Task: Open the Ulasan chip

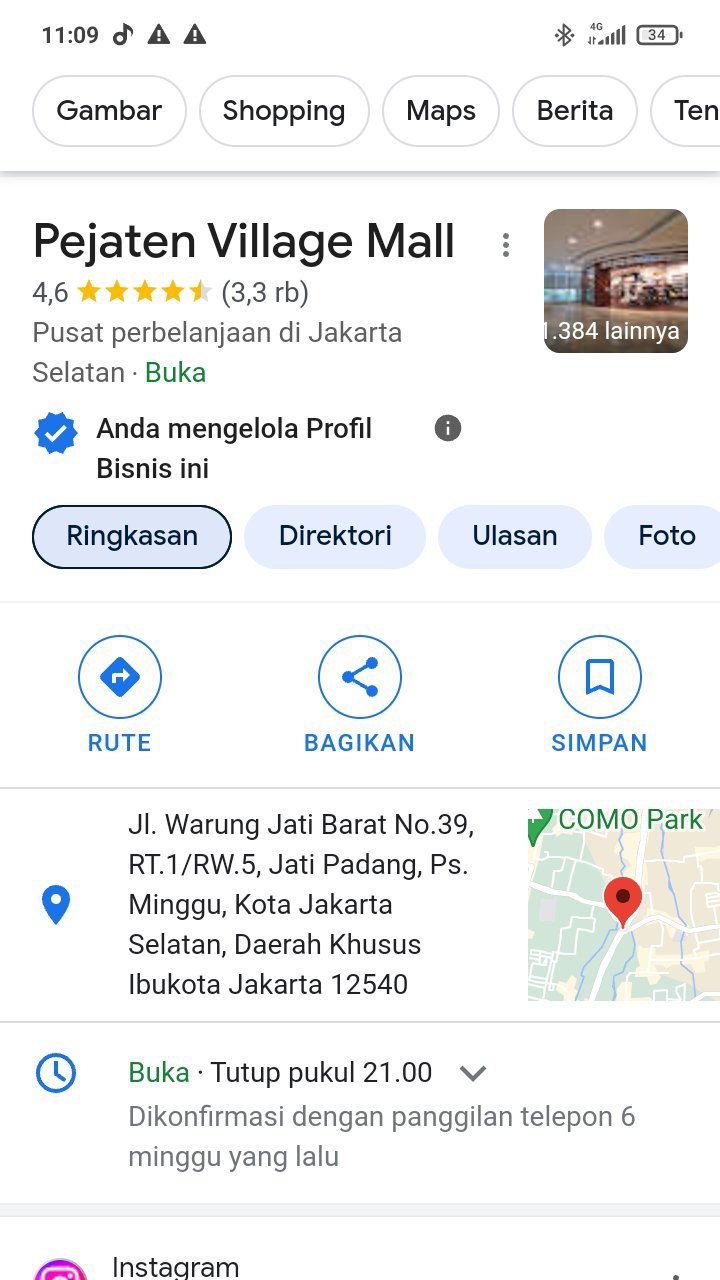Action: (515, 536)
